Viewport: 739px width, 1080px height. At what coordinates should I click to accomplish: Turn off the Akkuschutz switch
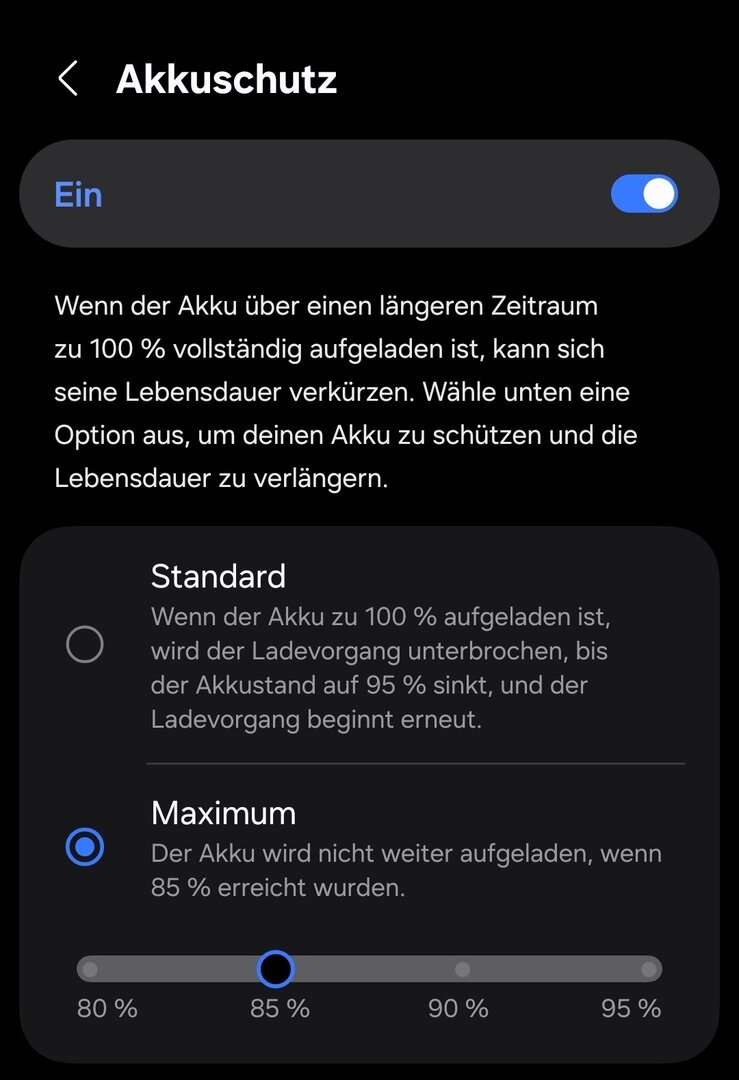pyautogui.click(x=644, y=194)
